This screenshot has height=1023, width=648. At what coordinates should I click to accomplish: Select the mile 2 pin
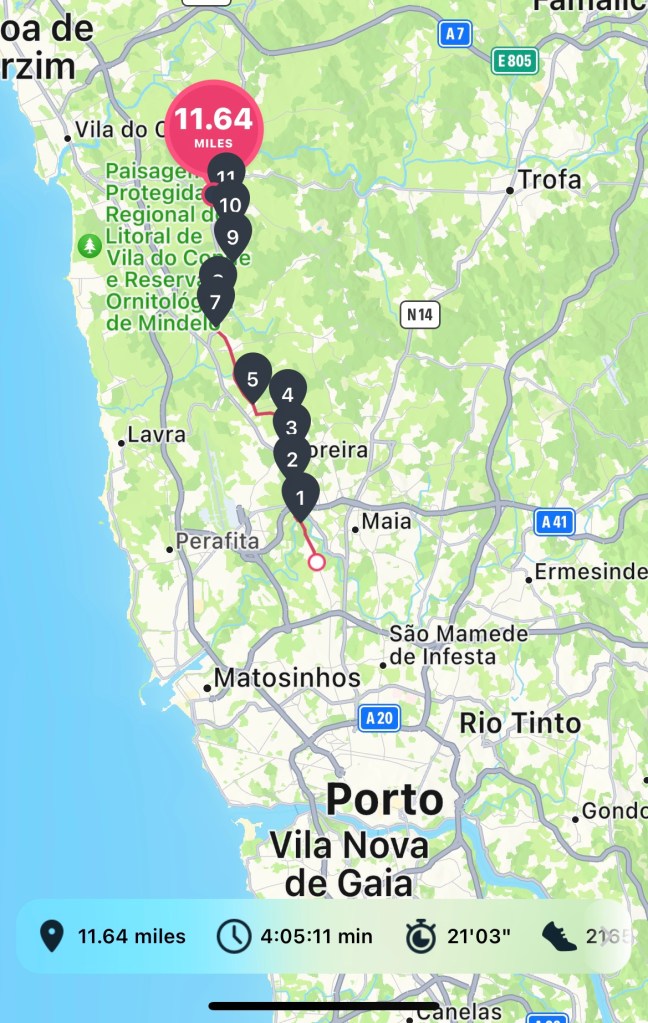point(292,459)
